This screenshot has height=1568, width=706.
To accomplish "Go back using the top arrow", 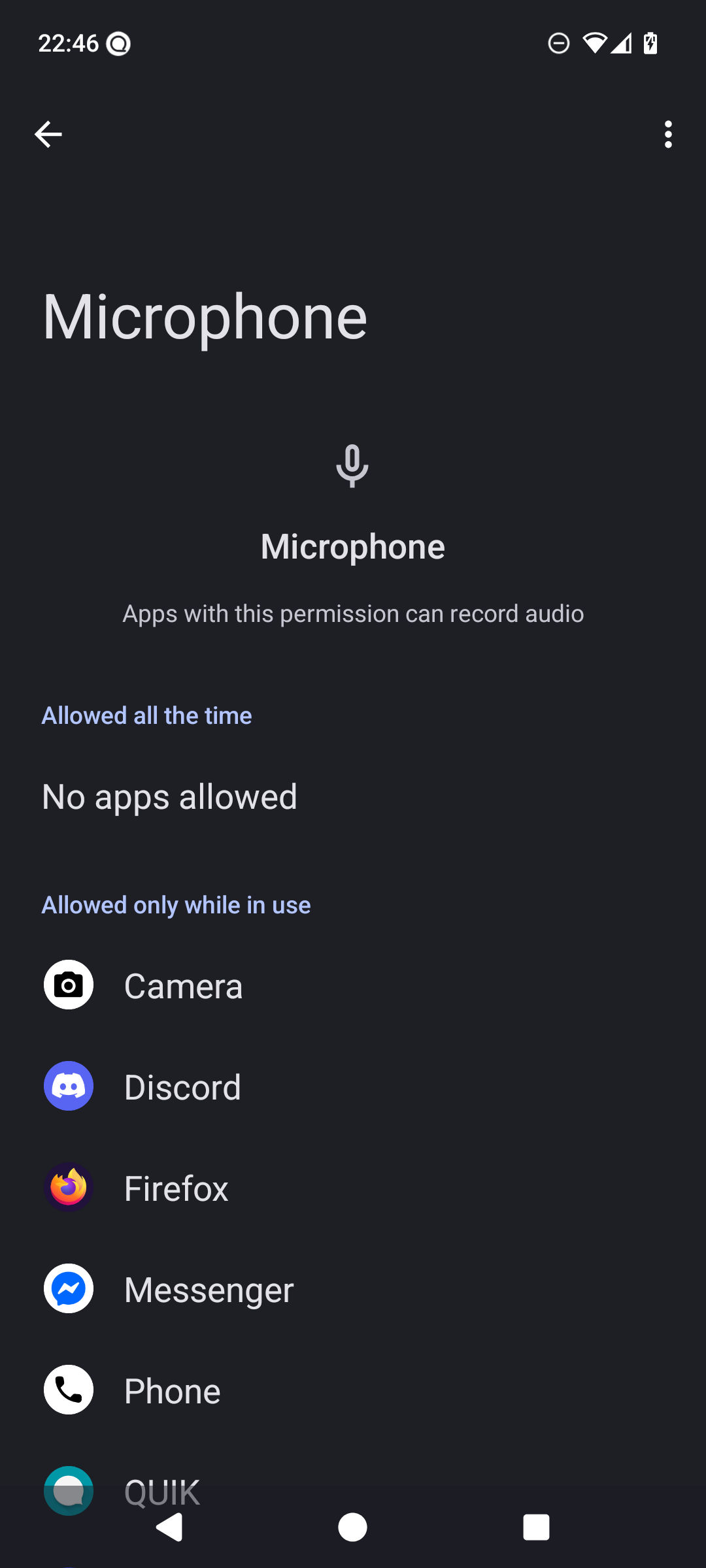I will pos(48,135).
